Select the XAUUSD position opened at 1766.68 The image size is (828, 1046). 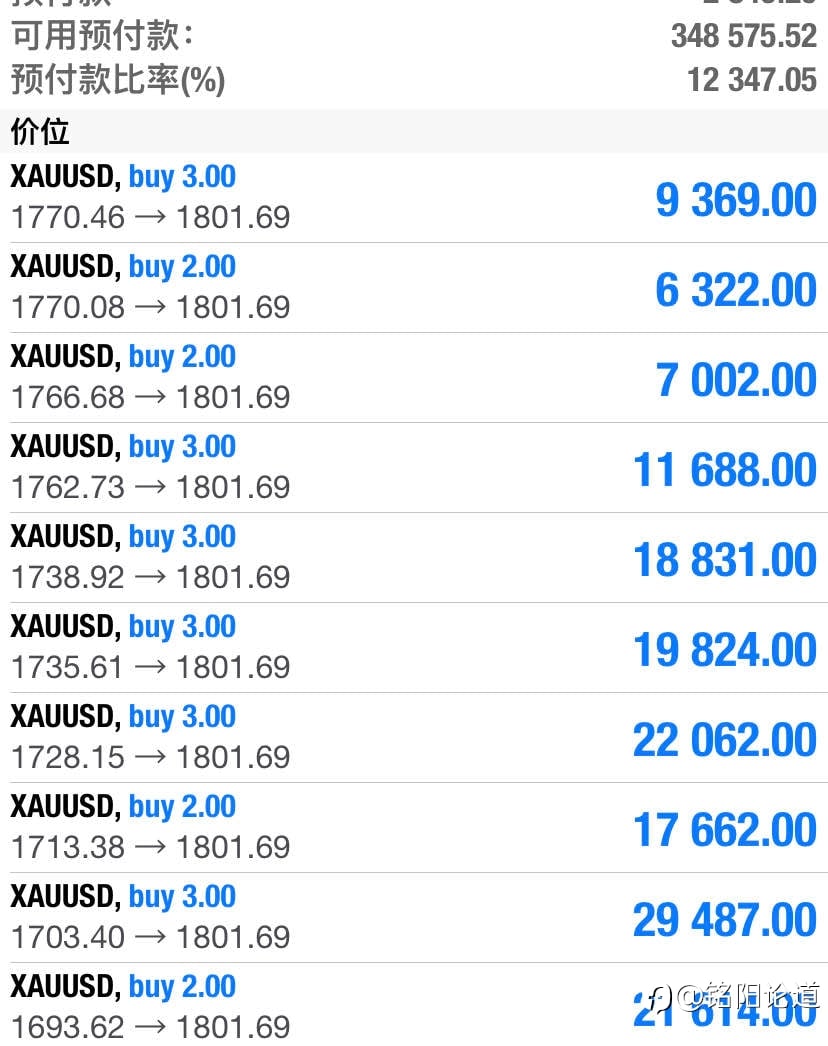[414, 378]
